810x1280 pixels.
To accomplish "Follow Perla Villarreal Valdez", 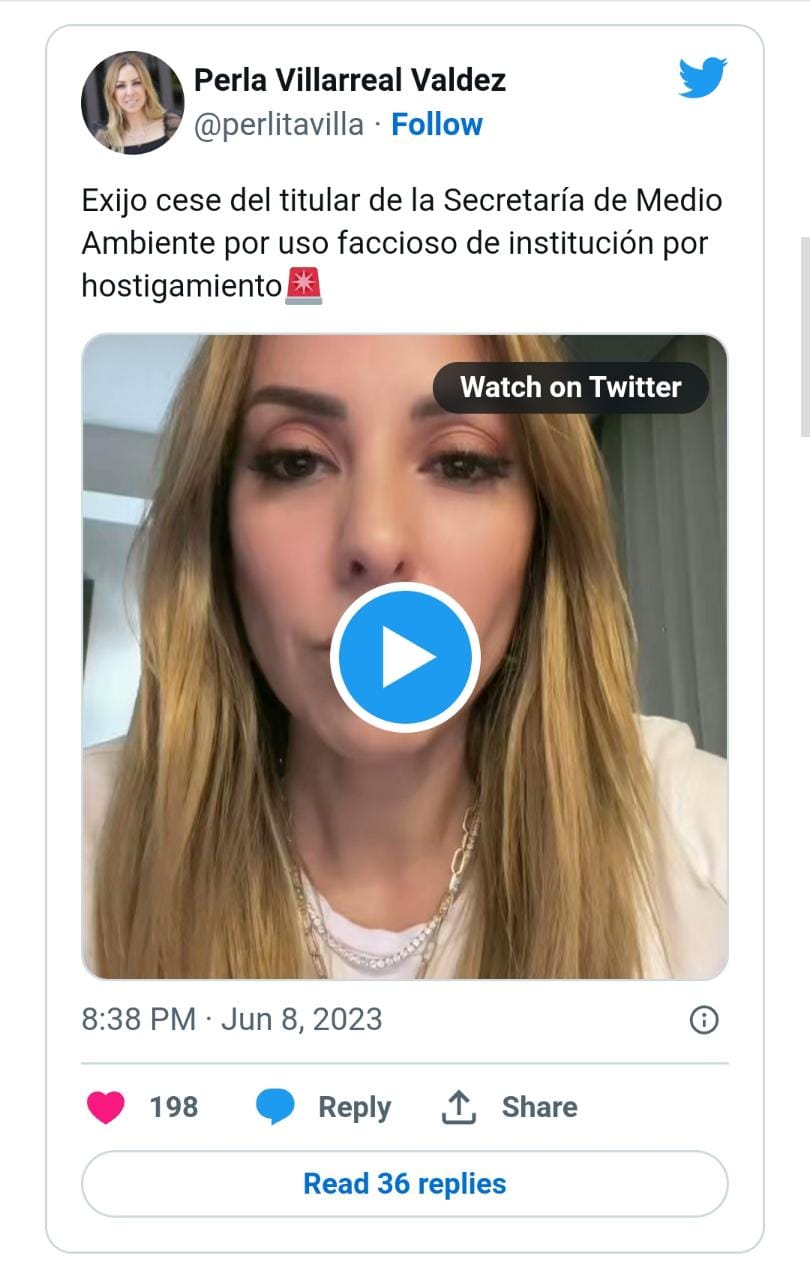I will (x=437, y=125).
